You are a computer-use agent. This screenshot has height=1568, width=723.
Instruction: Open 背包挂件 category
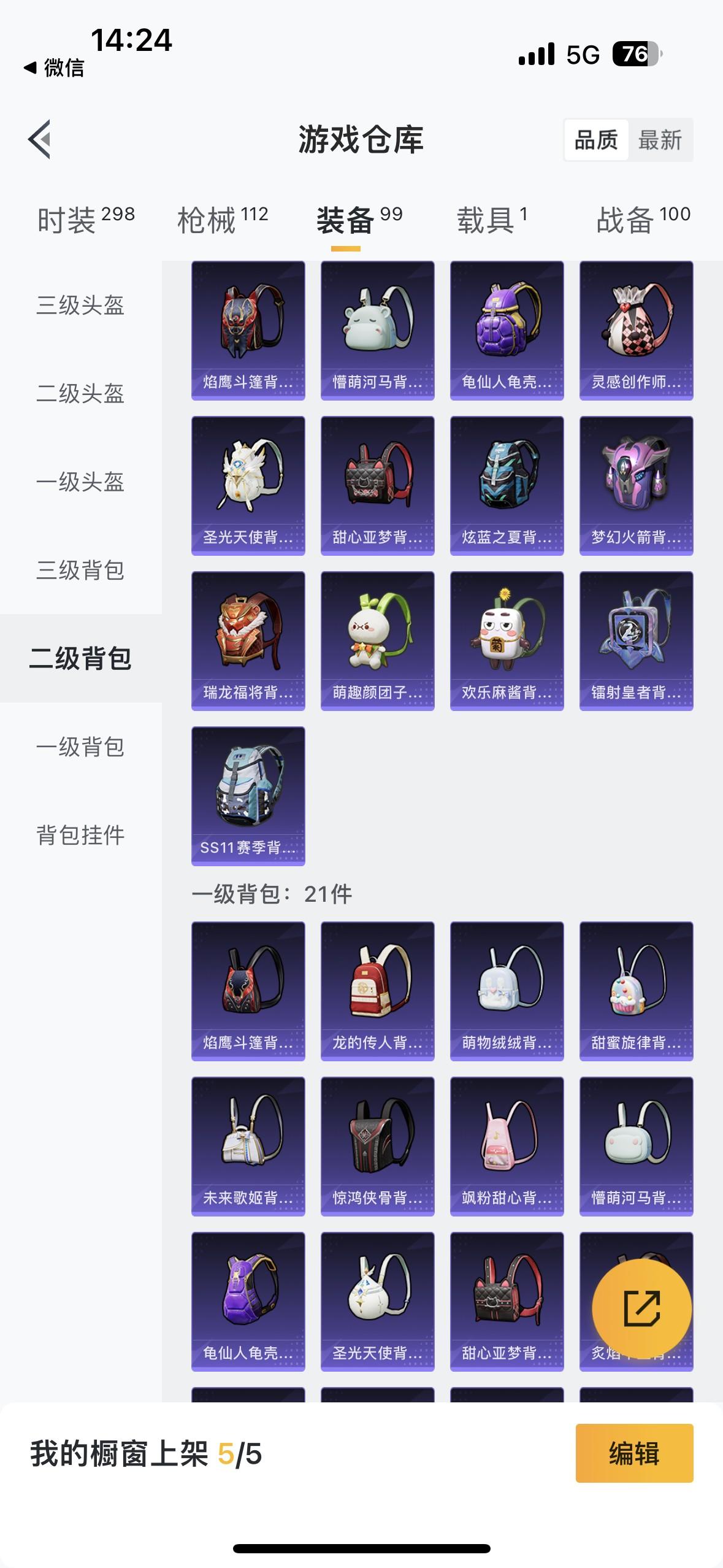[80, 835]
